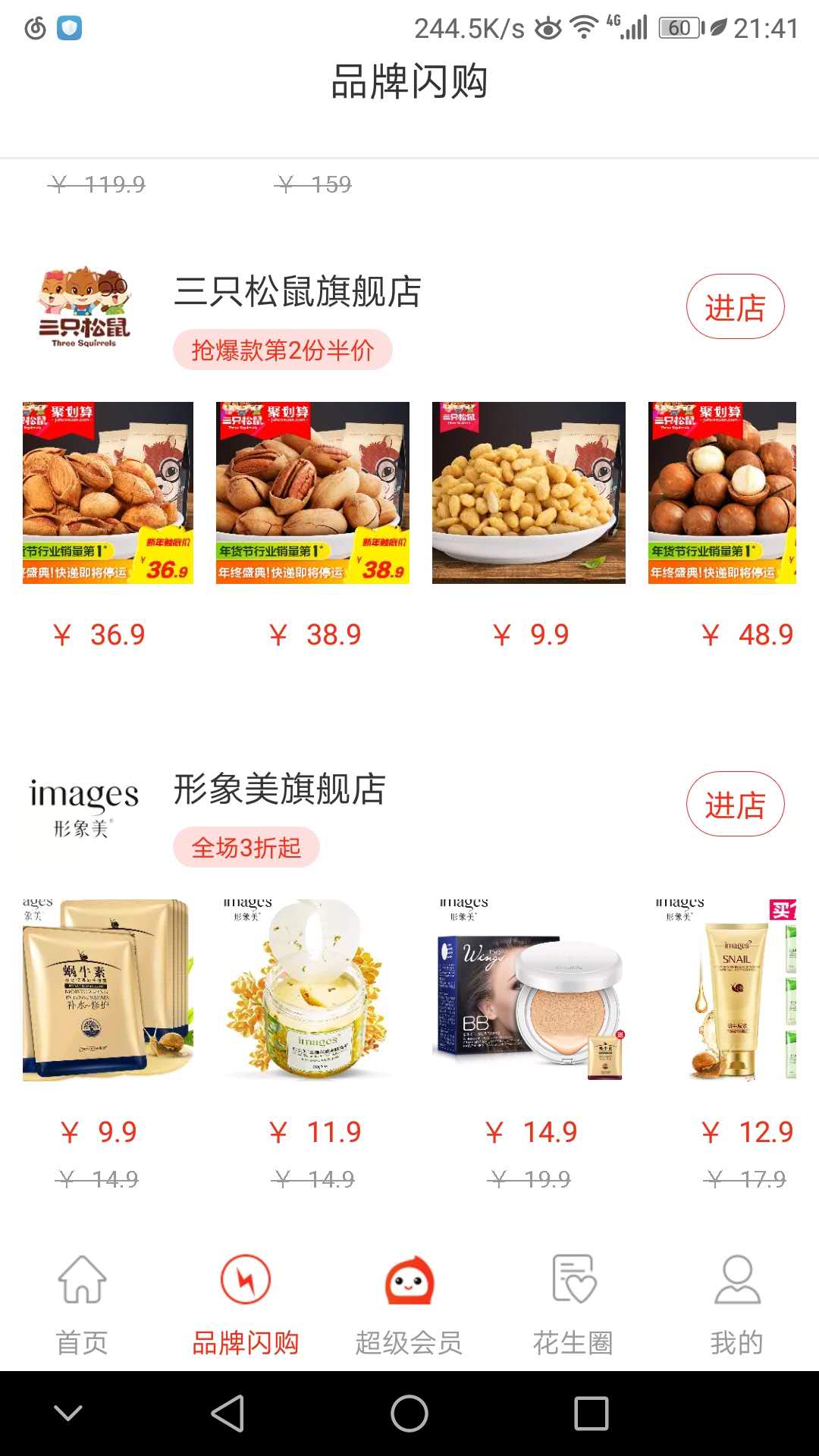Viewport: 819px width, 1456px height.
Task: Go back with the system back button
Action: 227,1414
